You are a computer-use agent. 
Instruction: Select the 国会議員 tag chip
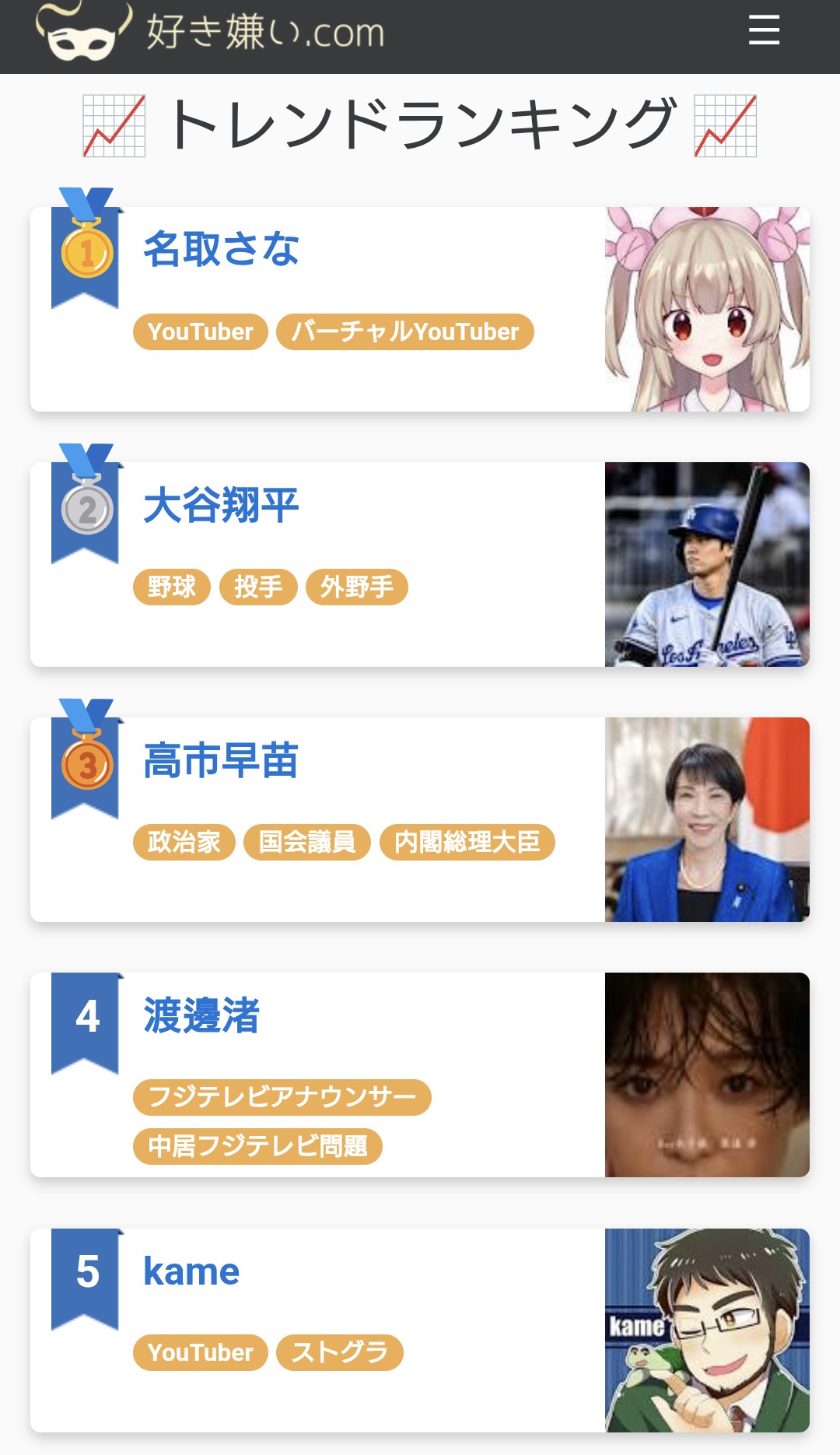[307, 842]
